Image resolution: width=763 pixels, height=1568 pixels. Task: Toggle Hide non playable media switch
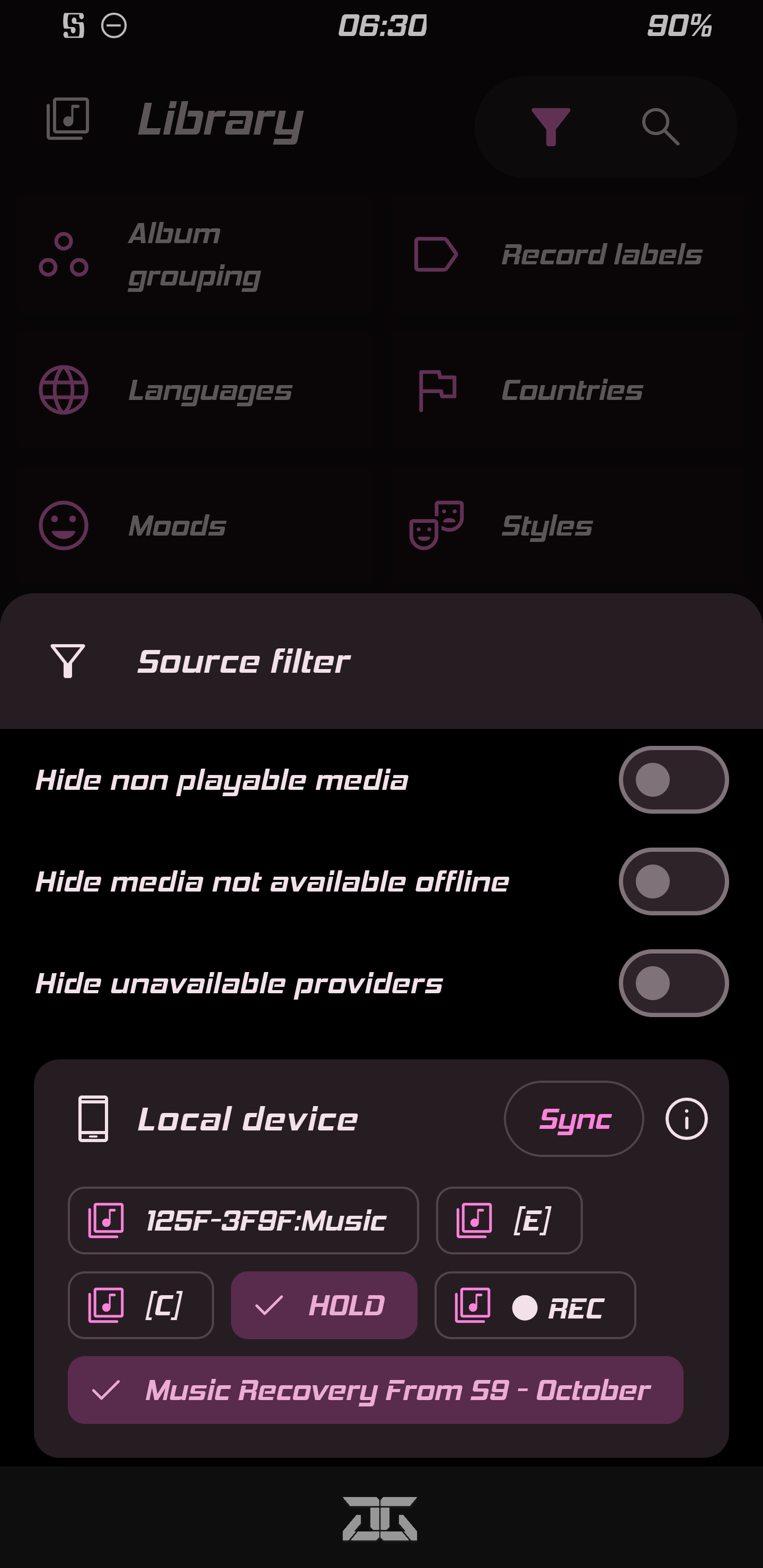pyautogui.click(x=673, y=780)
